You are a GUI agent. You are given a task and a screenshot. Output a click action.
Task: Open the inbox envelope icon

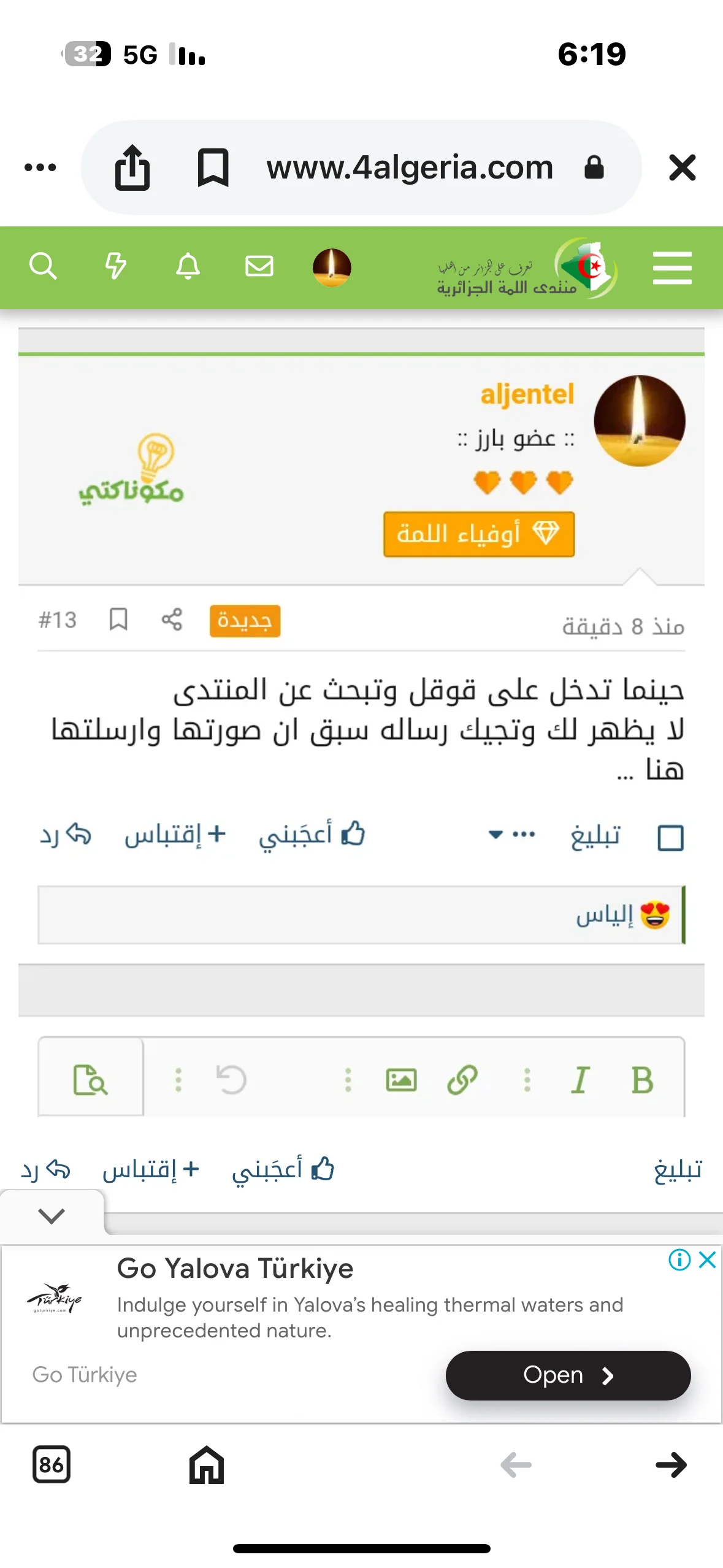click(x=259, y=267)
